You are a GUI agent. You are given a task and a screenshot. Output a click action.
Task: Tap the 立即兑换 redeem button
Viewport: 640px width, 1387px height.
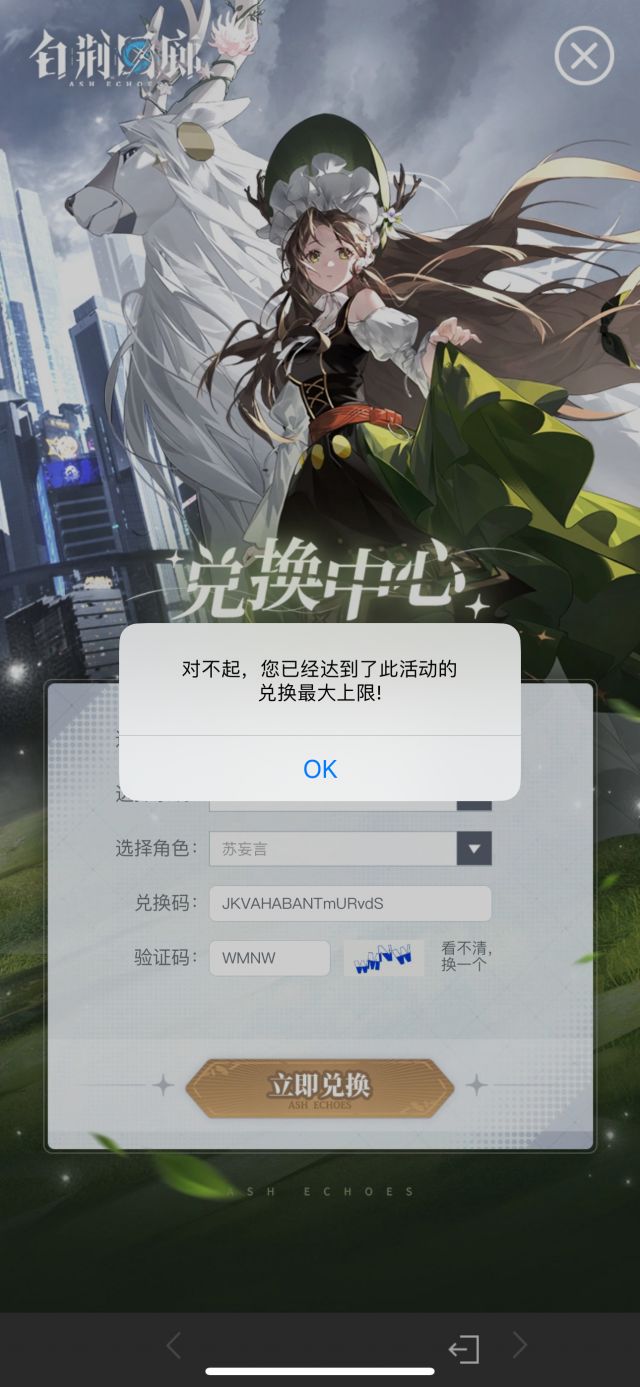point(320,1088)
